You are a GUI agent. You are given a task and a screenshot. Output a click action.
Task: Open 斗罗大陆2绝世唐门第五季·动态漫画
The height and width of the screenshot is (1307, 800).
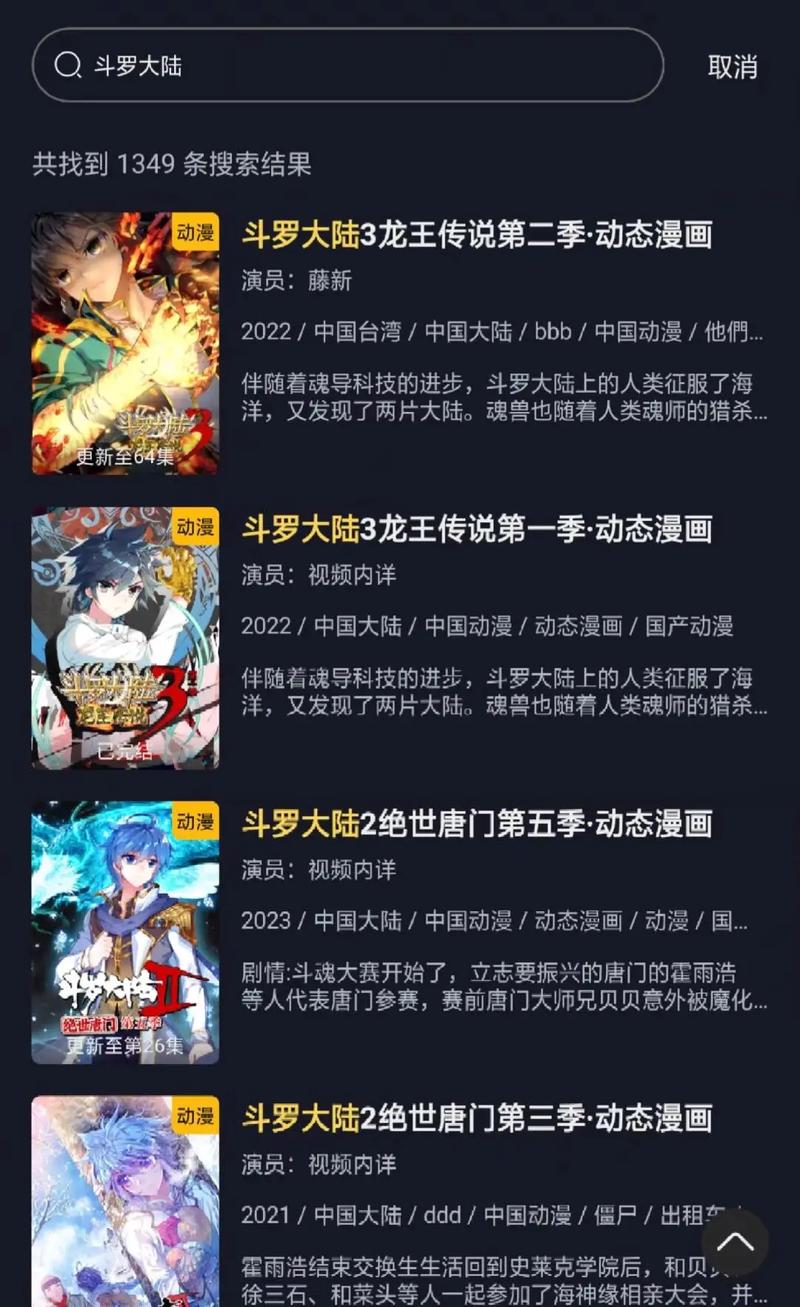pos(478,824)
